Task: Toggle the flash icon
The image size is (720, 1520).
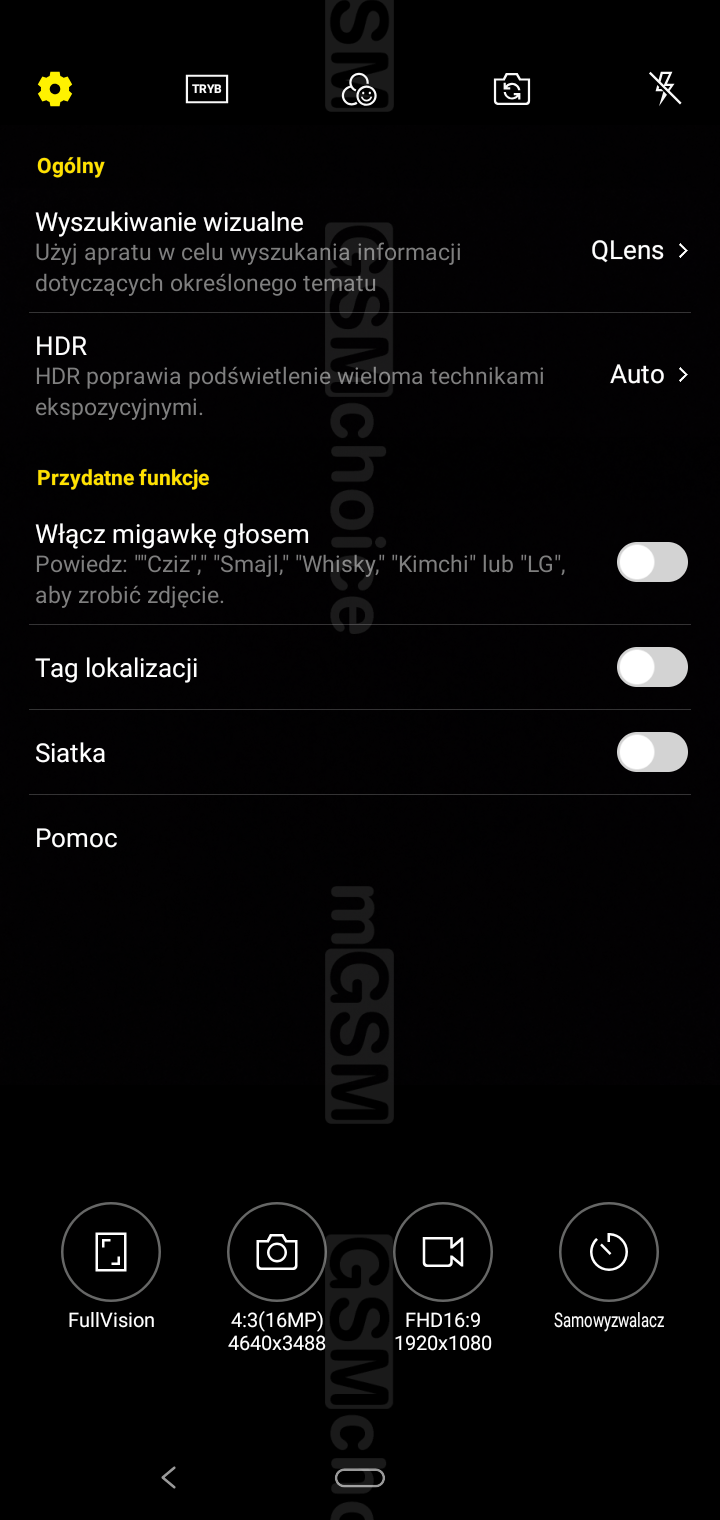Action: pos(665,89)
